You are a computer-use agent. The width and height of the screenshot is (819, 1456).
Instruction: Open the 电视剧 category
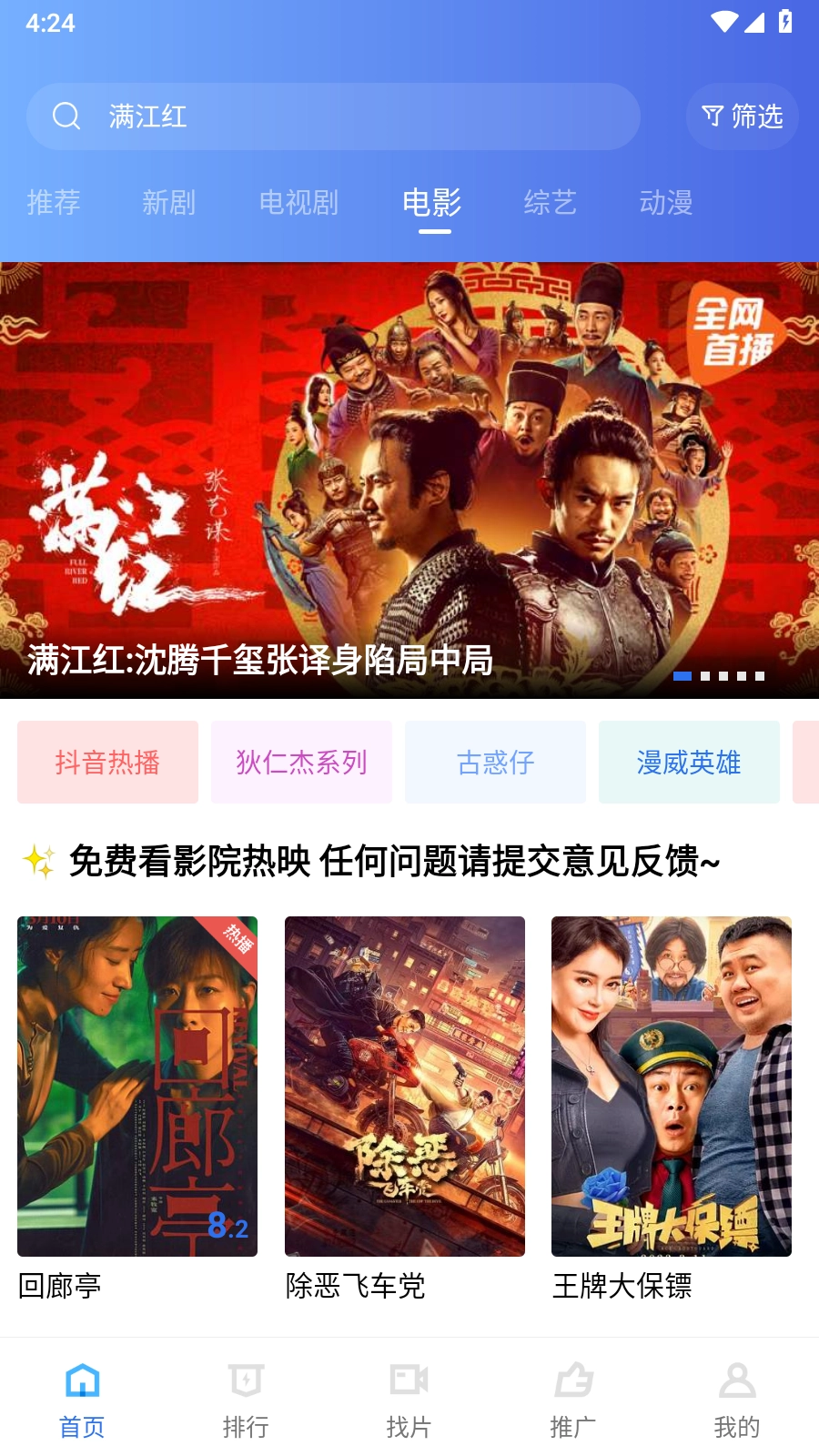[300, 202]
